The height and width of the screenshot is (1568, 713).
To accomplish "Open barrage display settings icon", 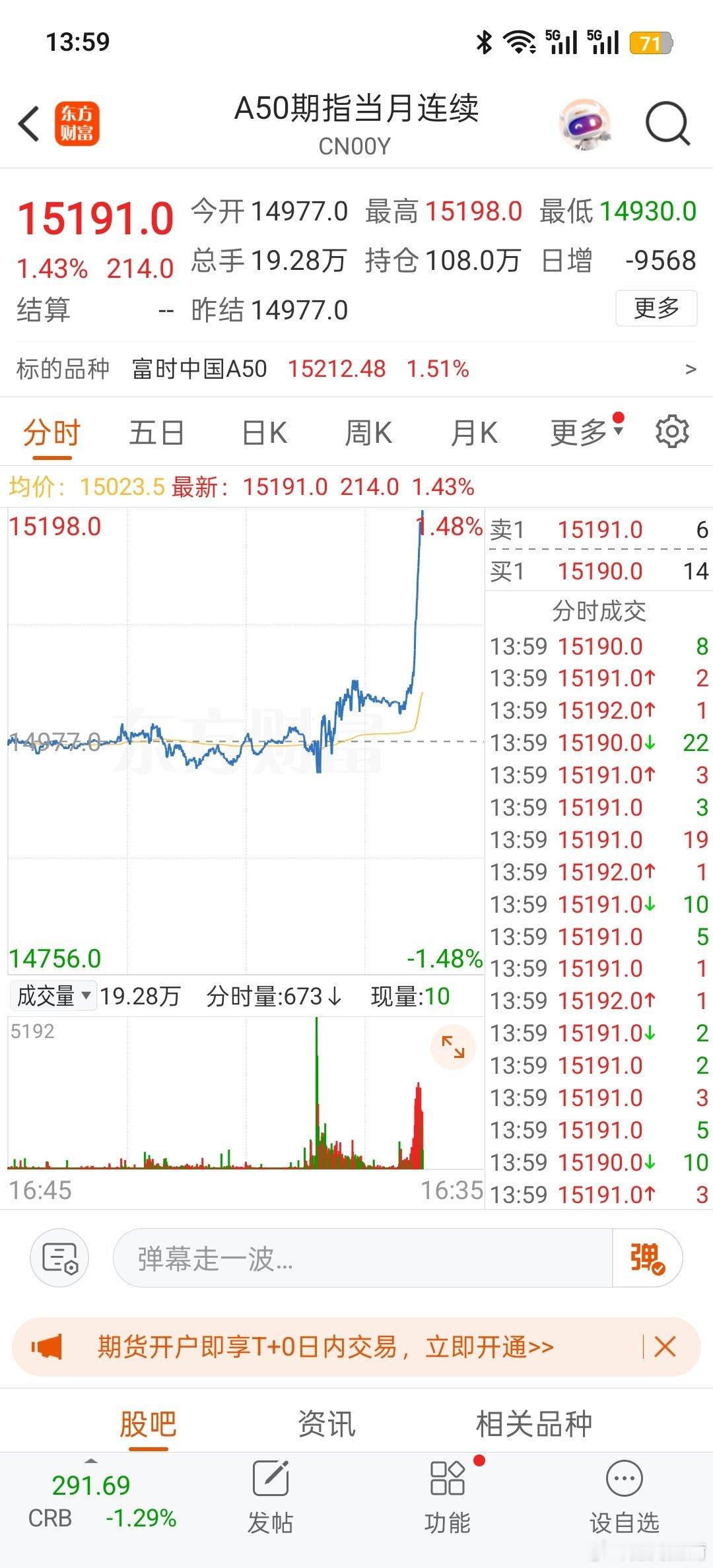I will pyautogui.click(x=59, y=1257).
